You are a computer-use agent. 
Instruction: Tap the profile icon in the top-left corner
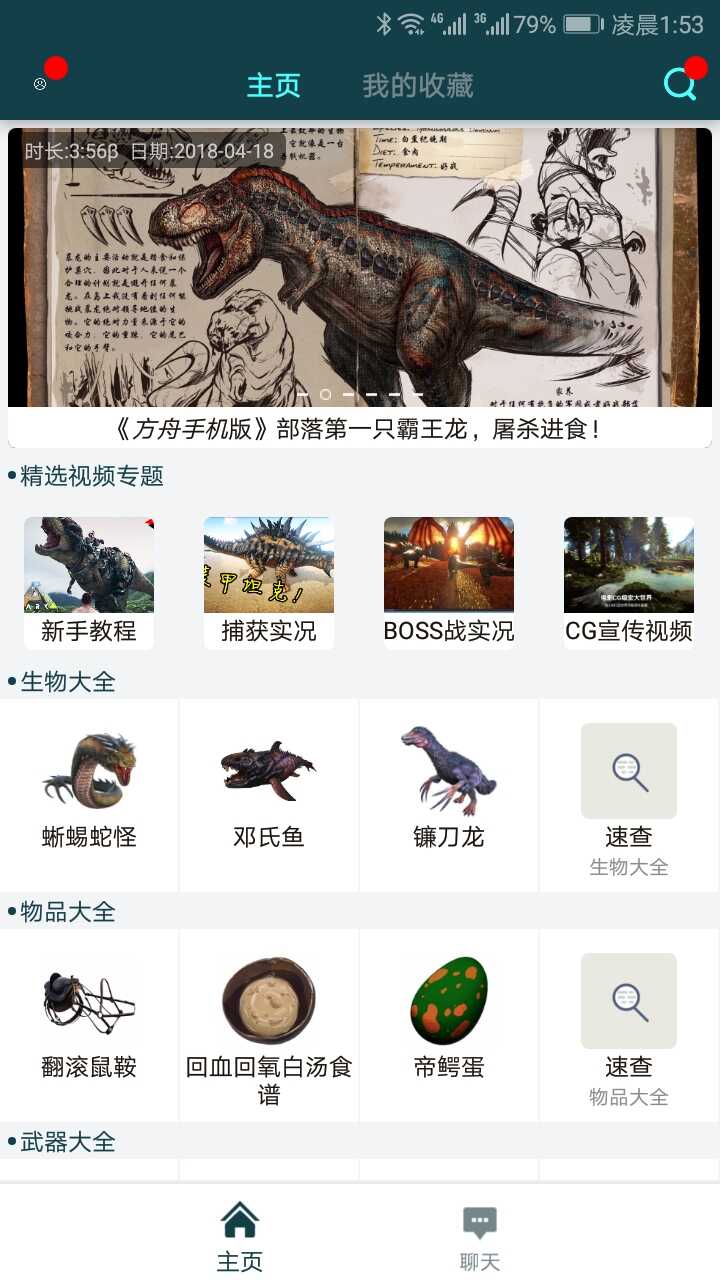point(40,84)
